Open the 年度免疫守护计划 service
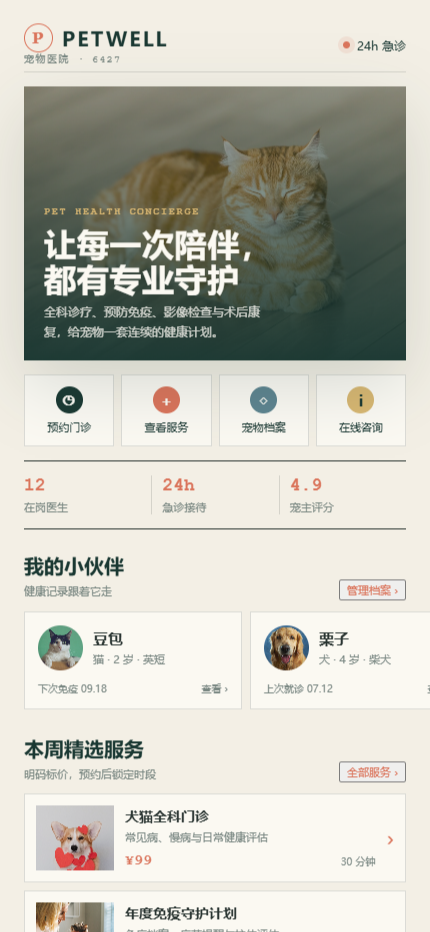The image size is (430, 932). point(215,912)
